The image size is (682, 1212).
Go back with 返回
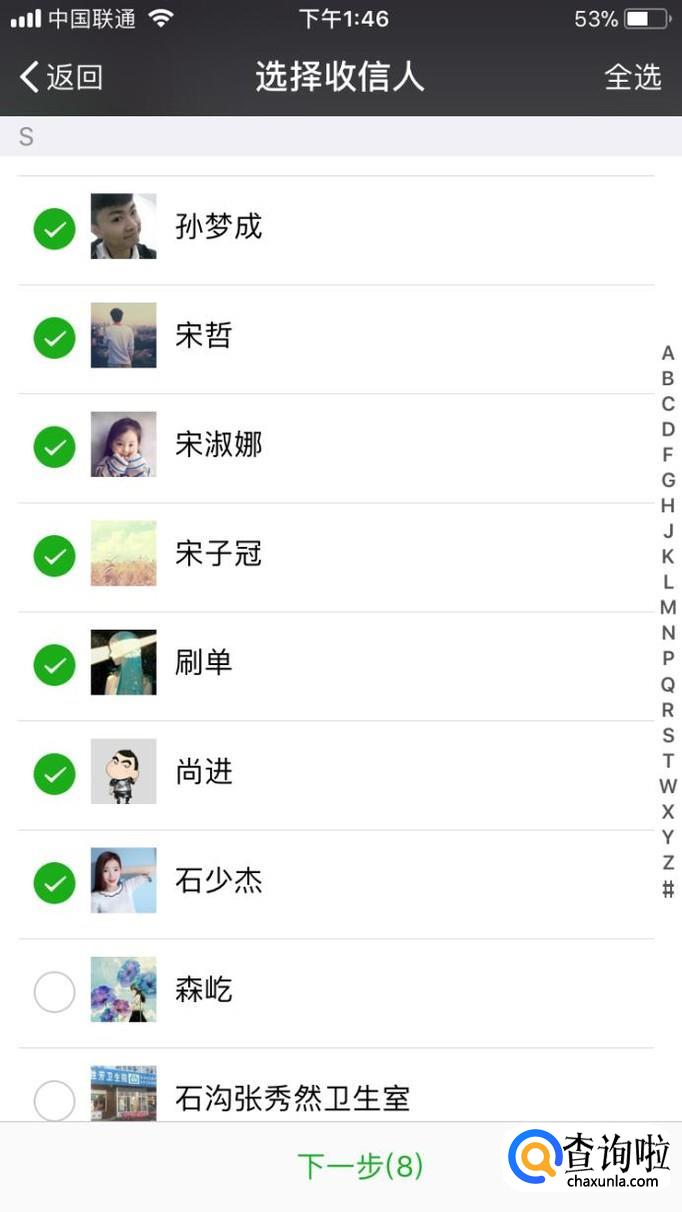click(x=62, y=77)
